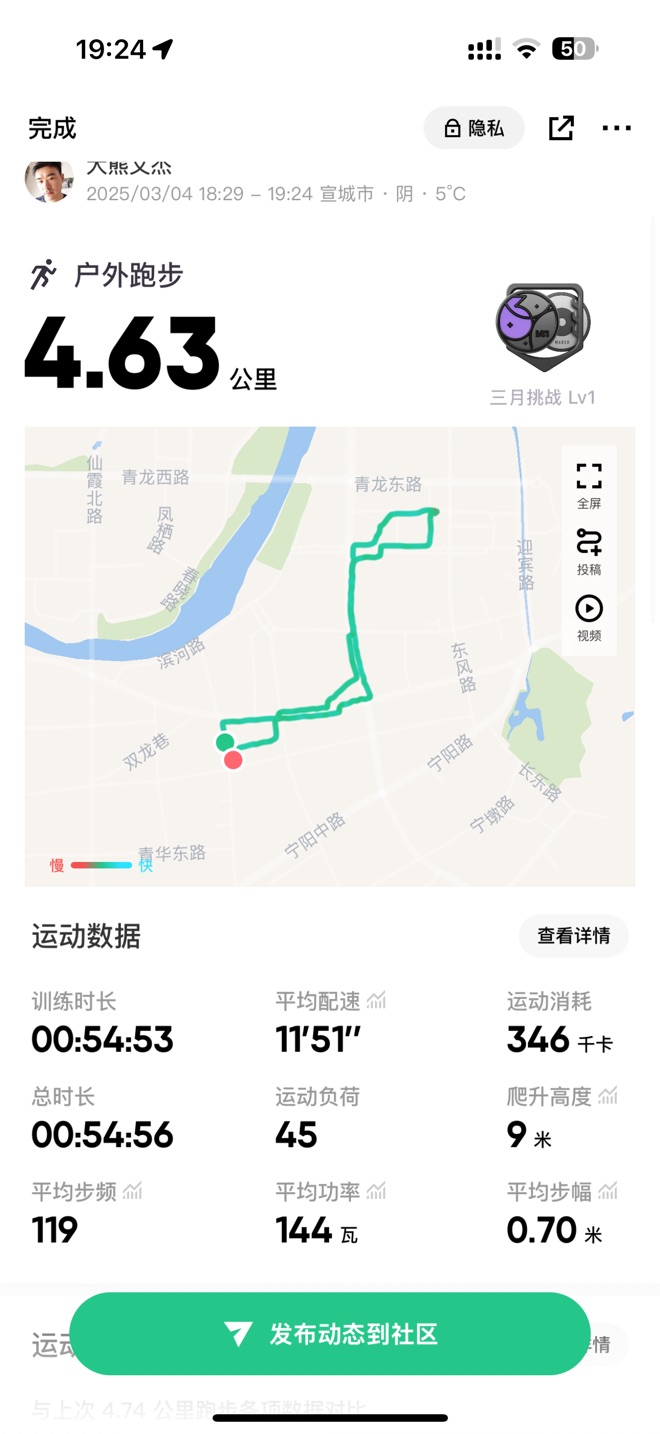The width and height of the screenshot is (660, 1434).
Task: Tap 投稿 to submit the route
Action: 589,551
